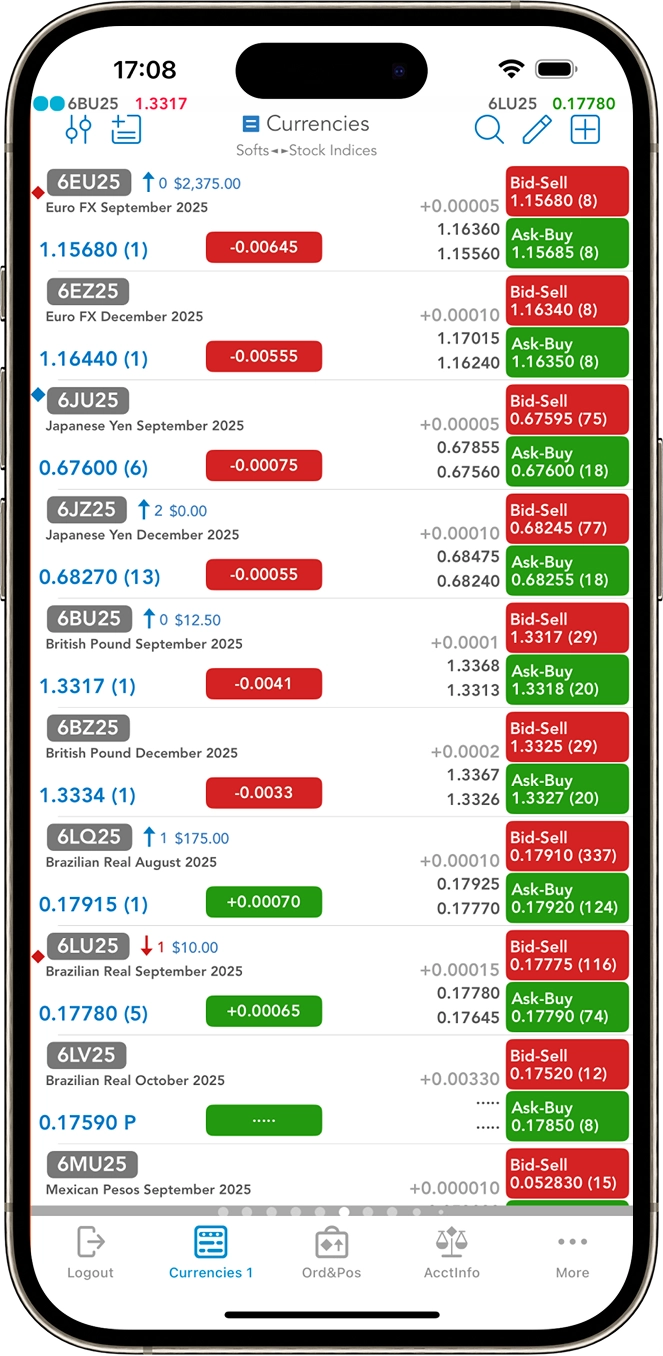Tap Ask-Buy 1.15685 for 6EU25

pyautogui.click(x=567, y=243)
